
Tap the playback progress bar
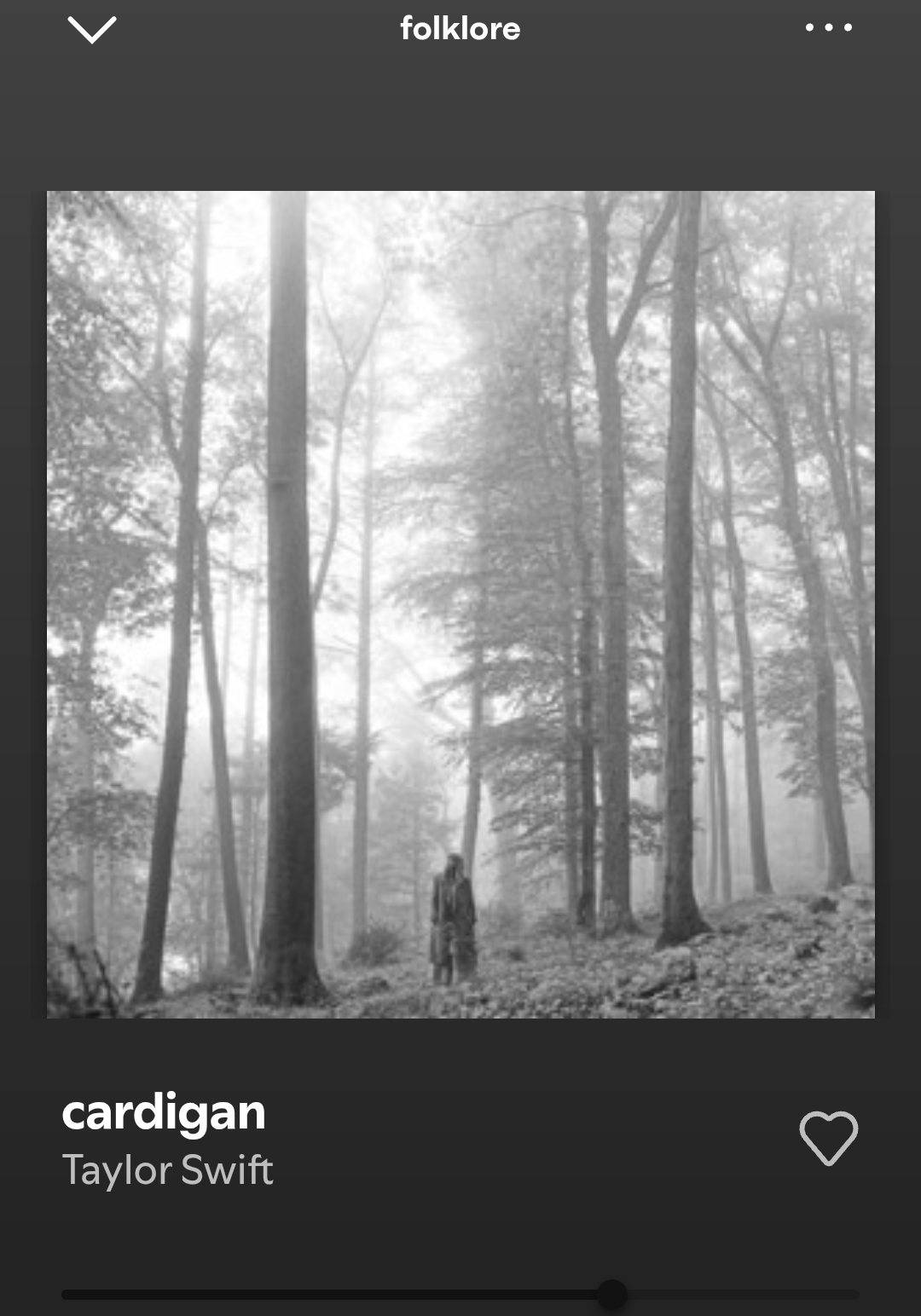[460, 1294]
